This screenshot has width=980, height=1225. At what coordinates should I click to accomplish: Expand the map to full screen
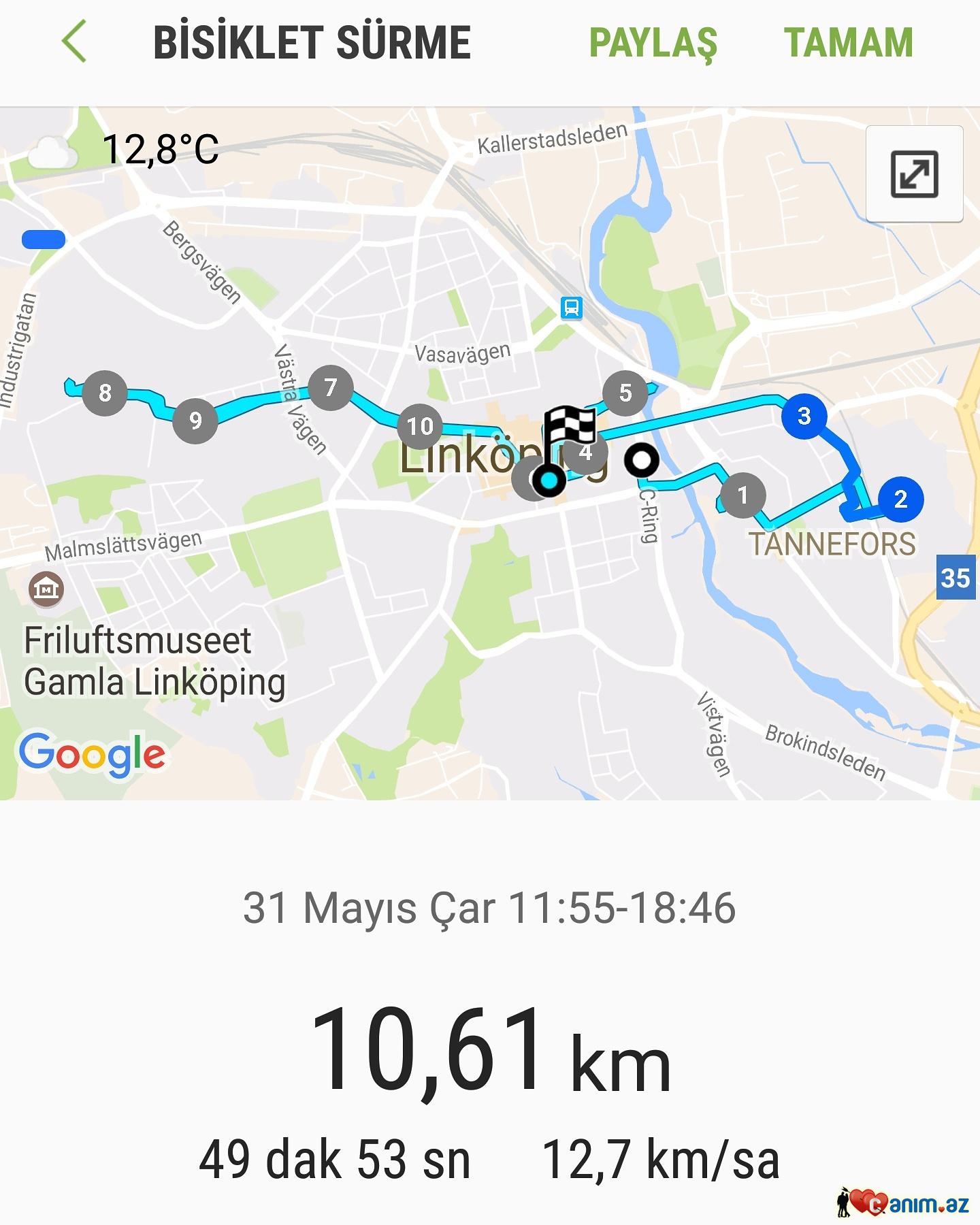click(x=914, y=174)
